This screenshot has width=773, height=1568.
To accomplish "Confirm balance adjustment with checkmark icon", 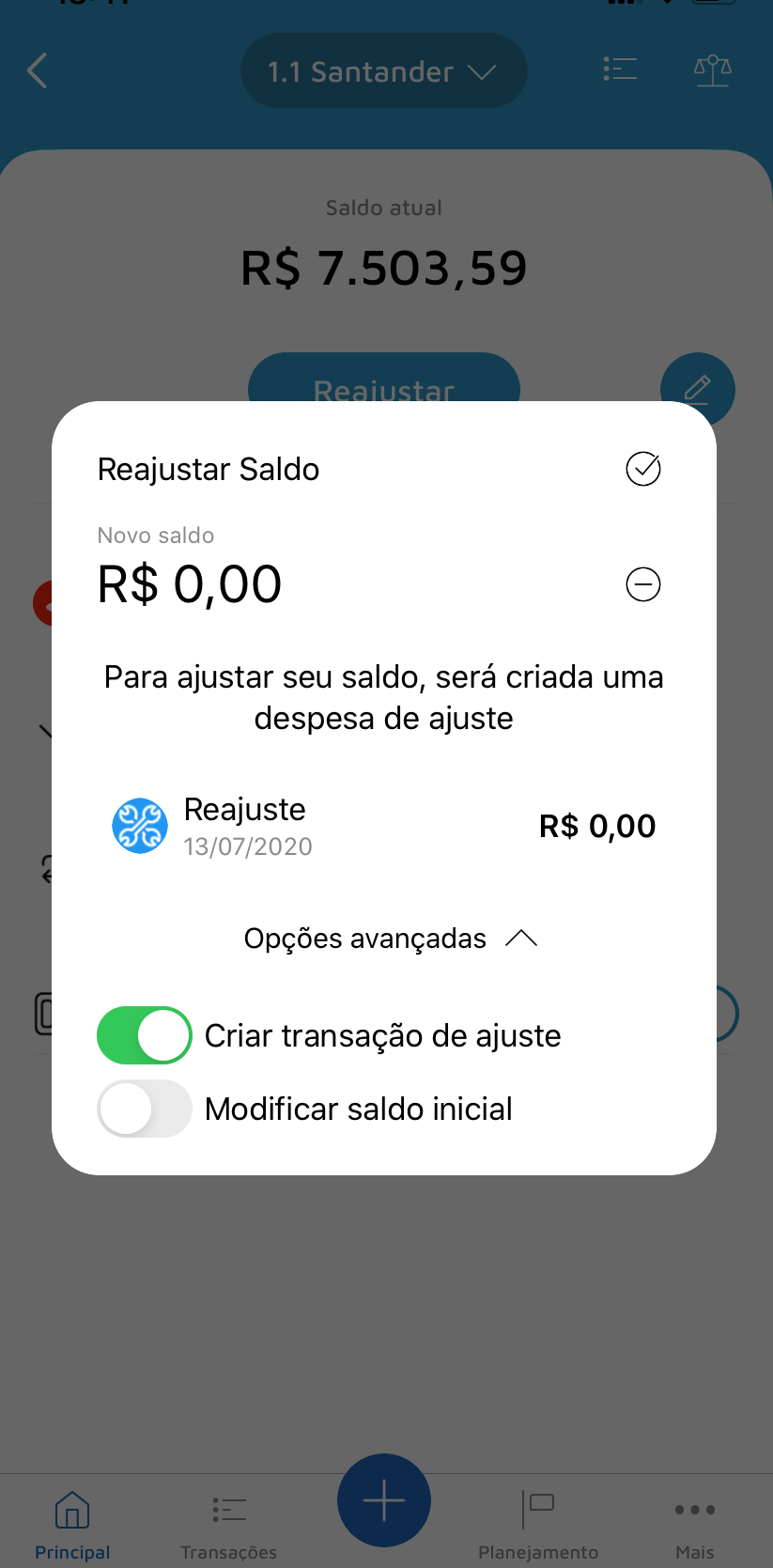I will [642, 469].
